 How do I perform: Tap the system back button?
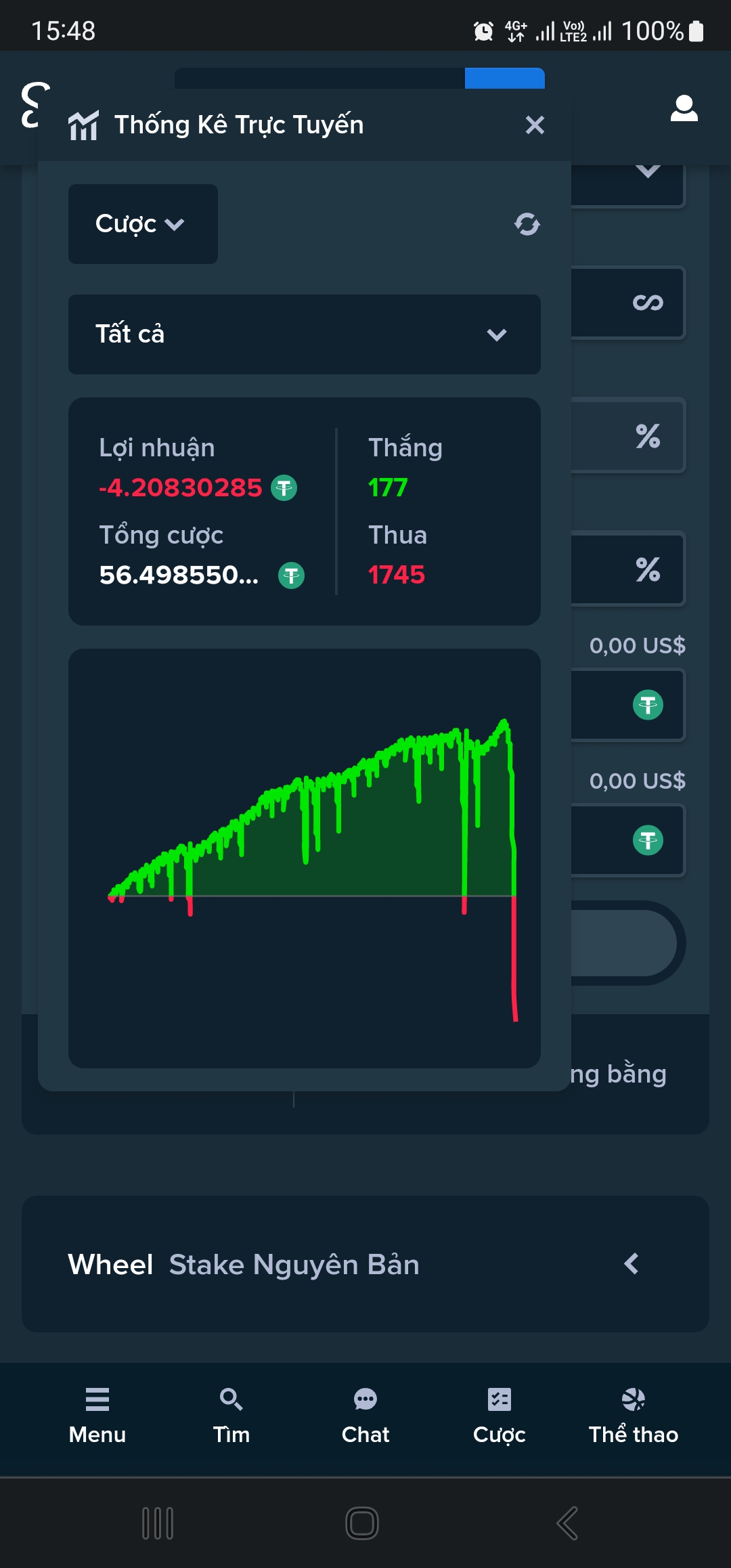pos(567,1523)
